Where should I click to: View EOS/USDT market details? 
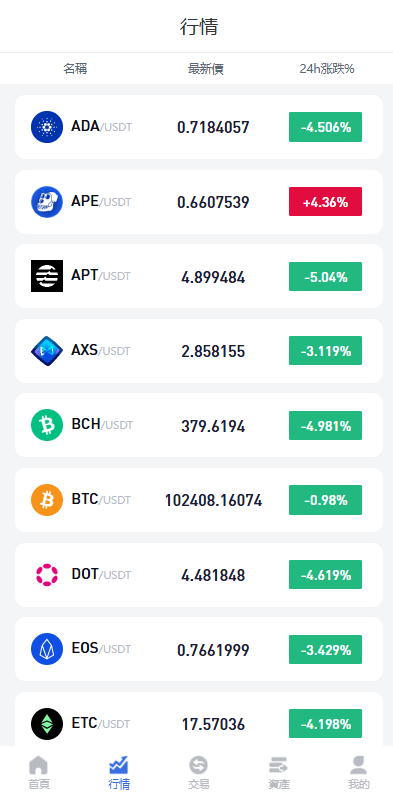coord(199,649)
